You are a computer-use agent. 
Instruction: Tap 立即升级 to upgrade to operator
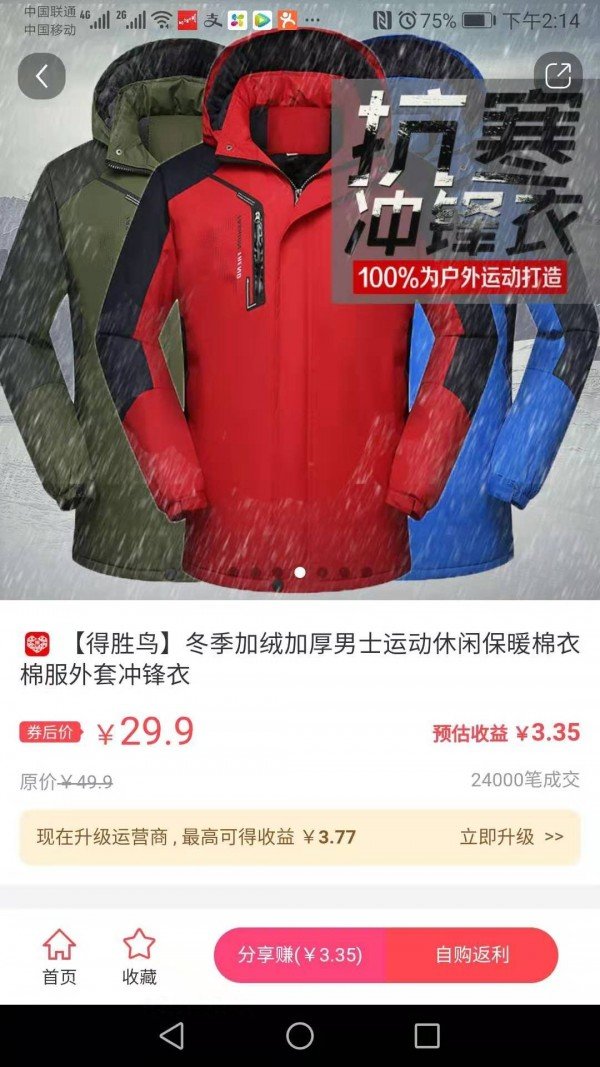[511, 837]
